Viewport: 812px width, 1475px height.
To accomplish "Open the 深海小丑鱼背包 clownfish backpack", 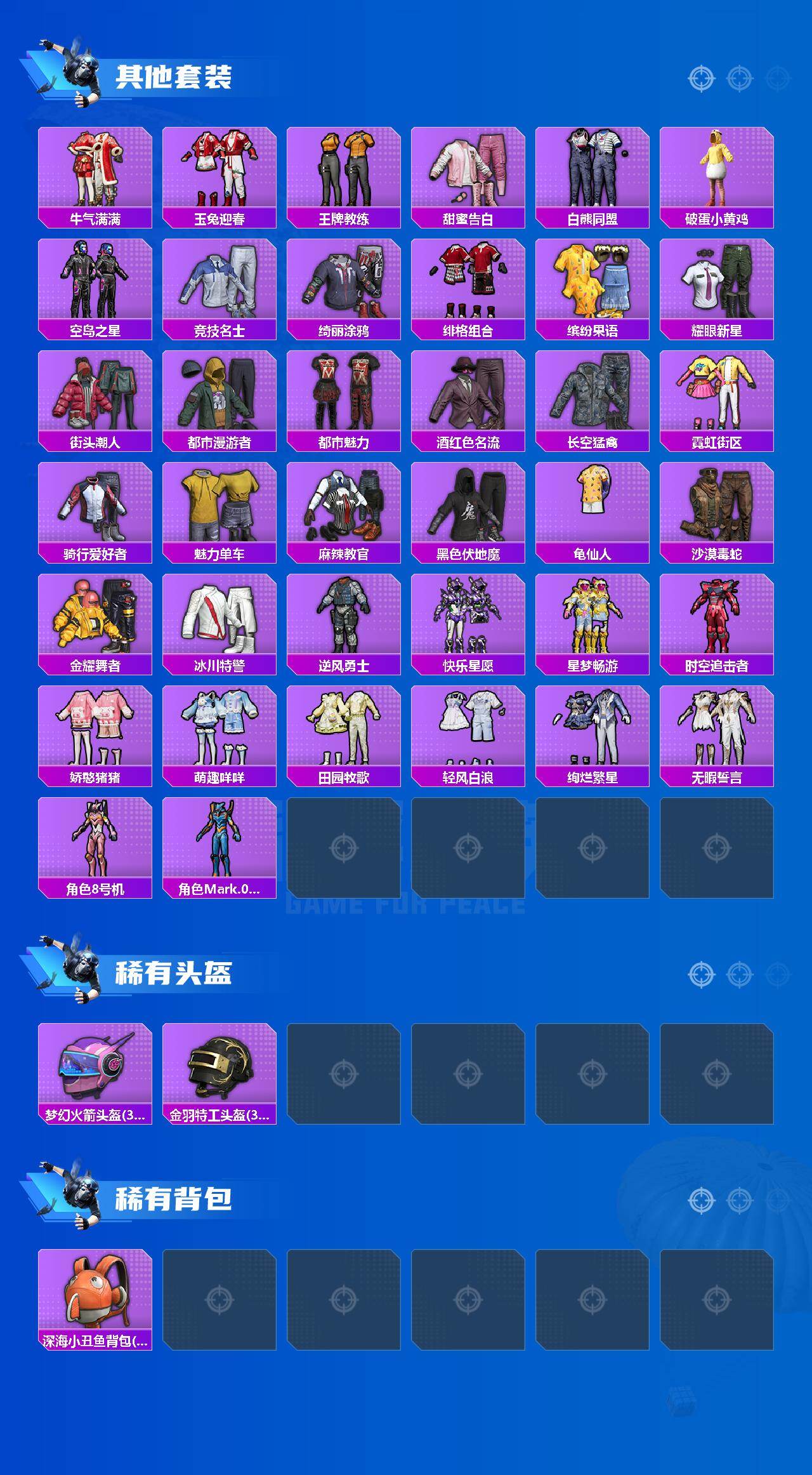I will click(94, 1295).
